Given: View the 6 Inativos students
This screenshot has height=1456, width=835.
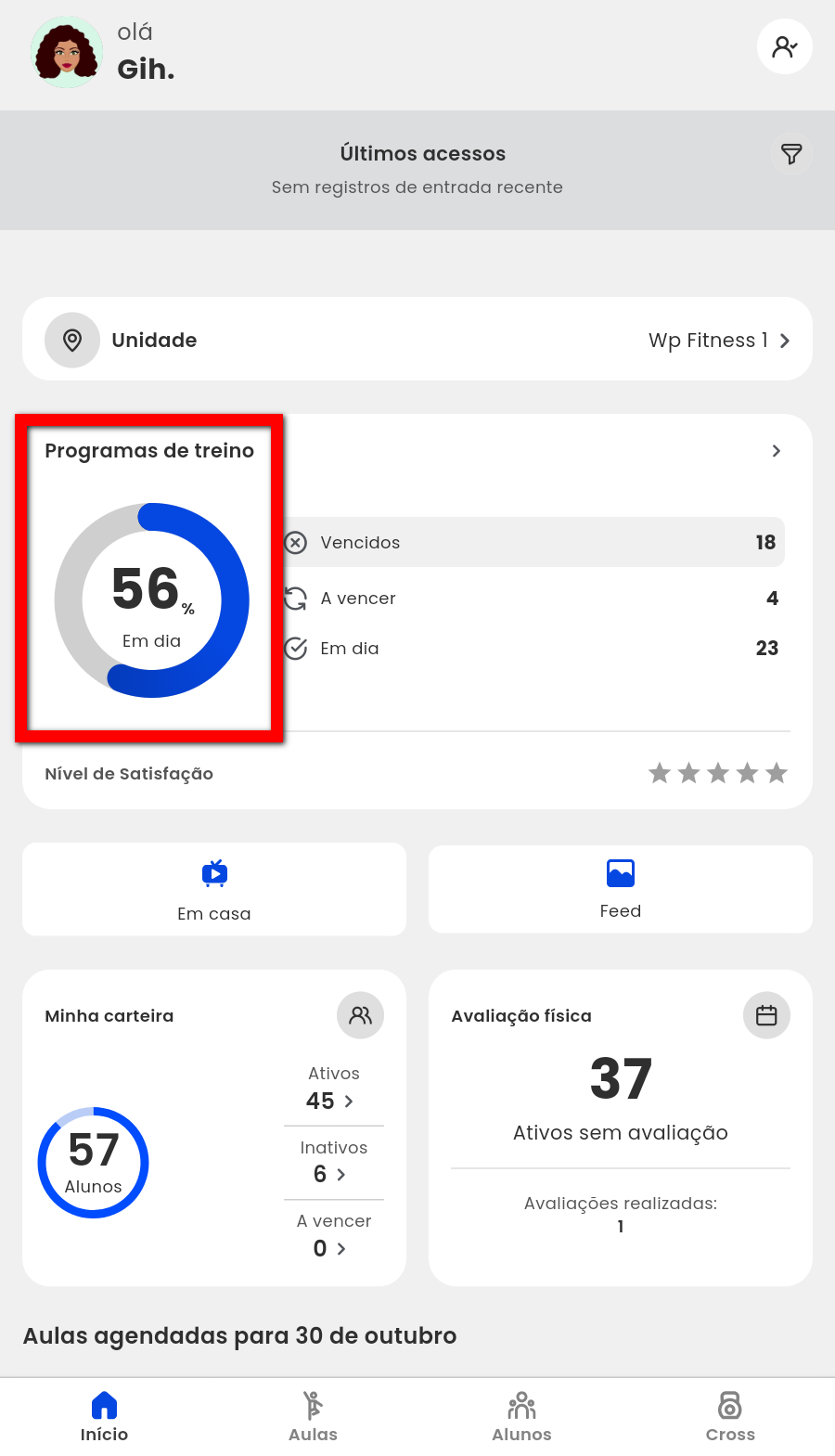Looking at the screenshot, I should [331, 1174].
